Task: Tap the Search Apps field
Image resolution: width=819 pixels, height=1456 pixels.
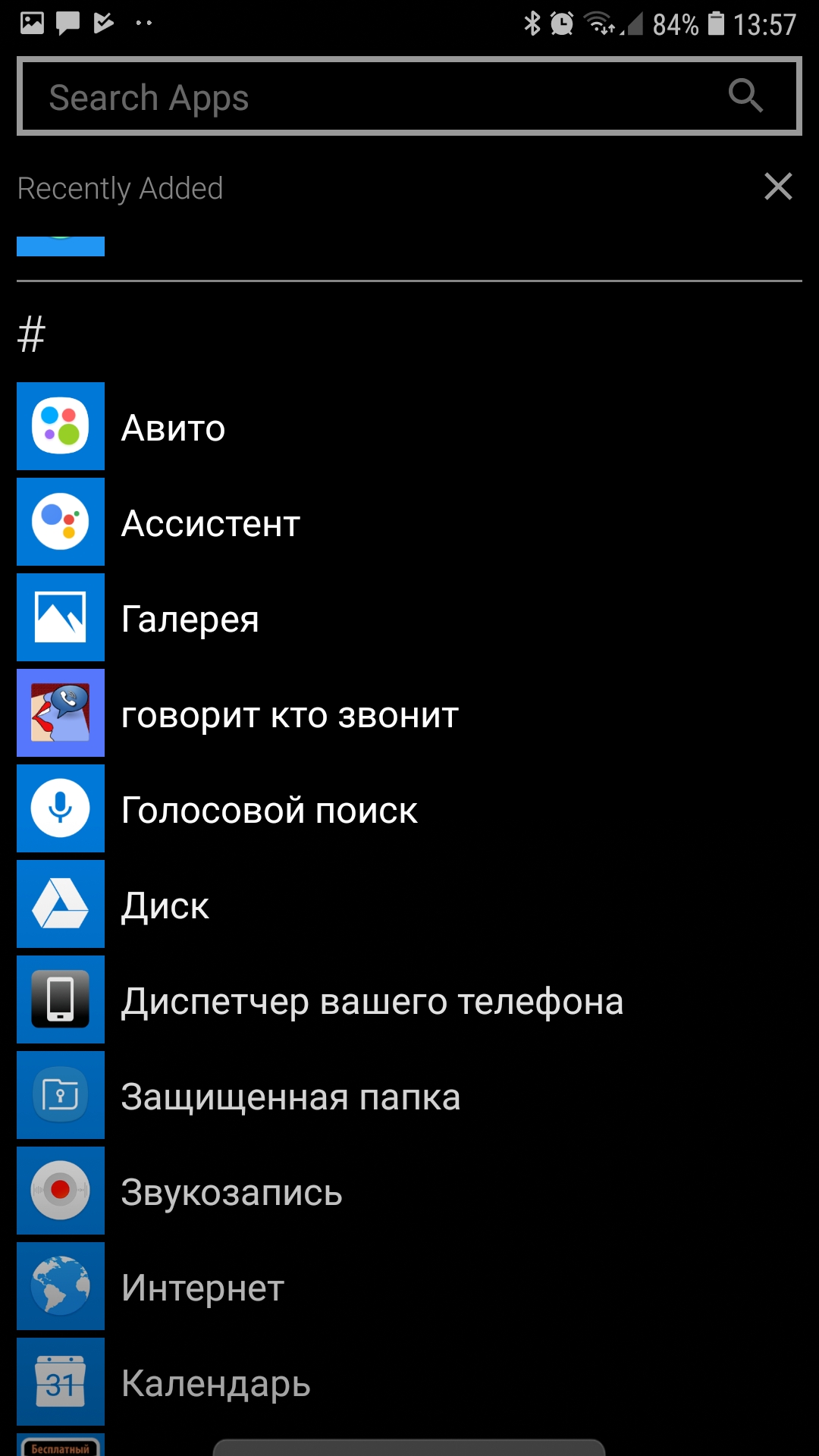Action: pos(409,96)
